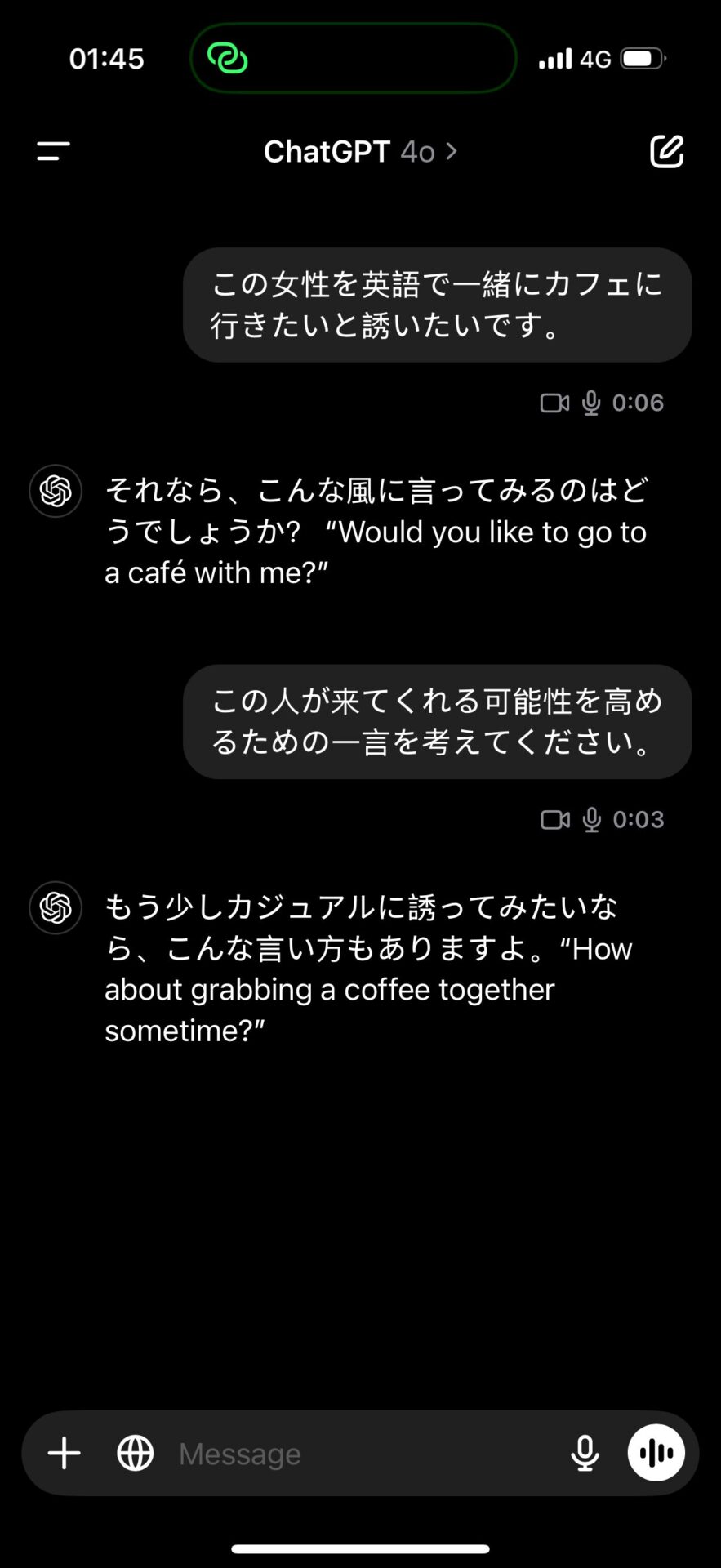Start voice mode conversation
721x1568 pixels.
click(656, 1453)
